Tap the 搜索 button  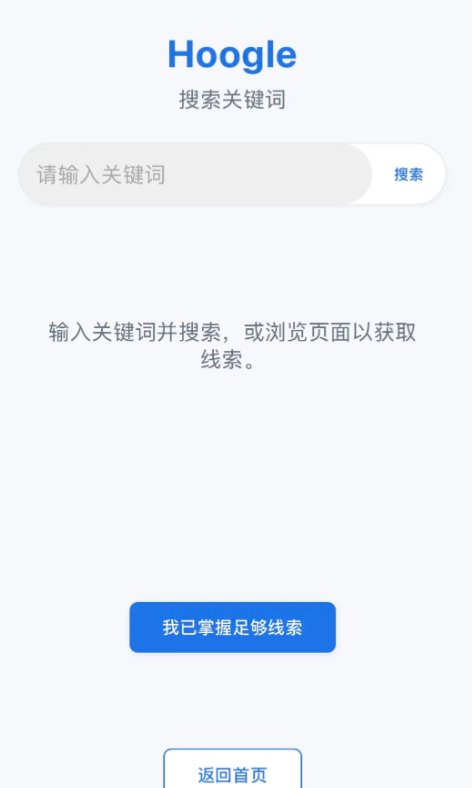(x=408, y=174)
